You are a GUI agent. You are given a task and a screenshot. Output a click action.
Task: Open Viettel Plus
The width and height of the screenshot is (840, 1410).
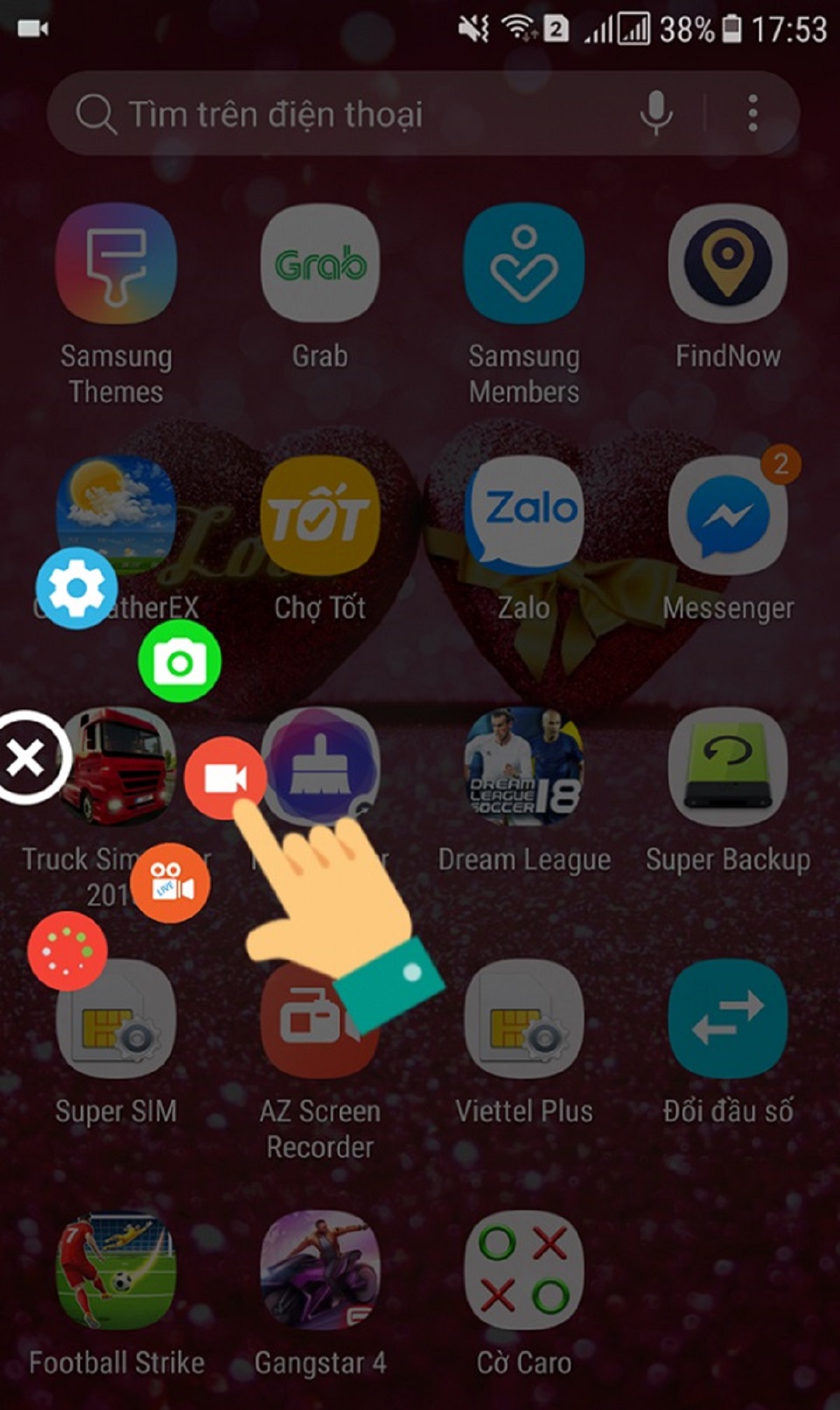(x=523, y=1021)
